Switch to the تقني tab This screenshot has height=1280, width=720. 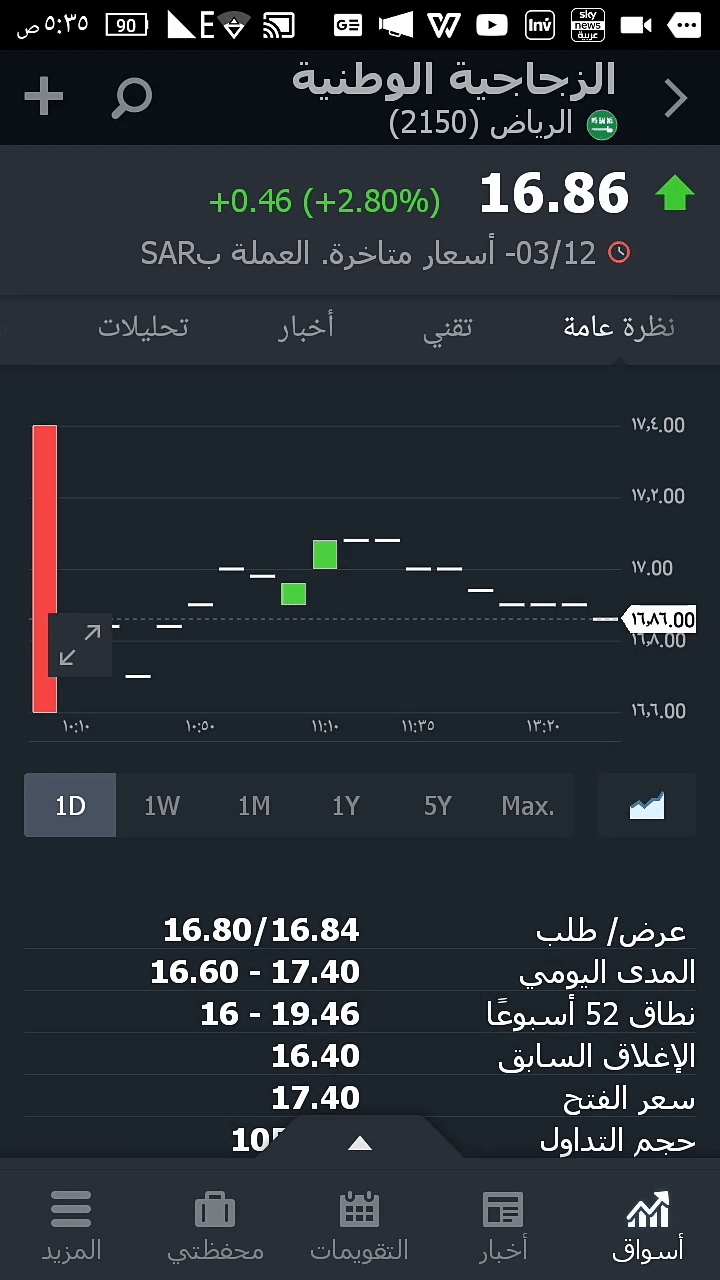pyautogui.click(x=447, y=327)
